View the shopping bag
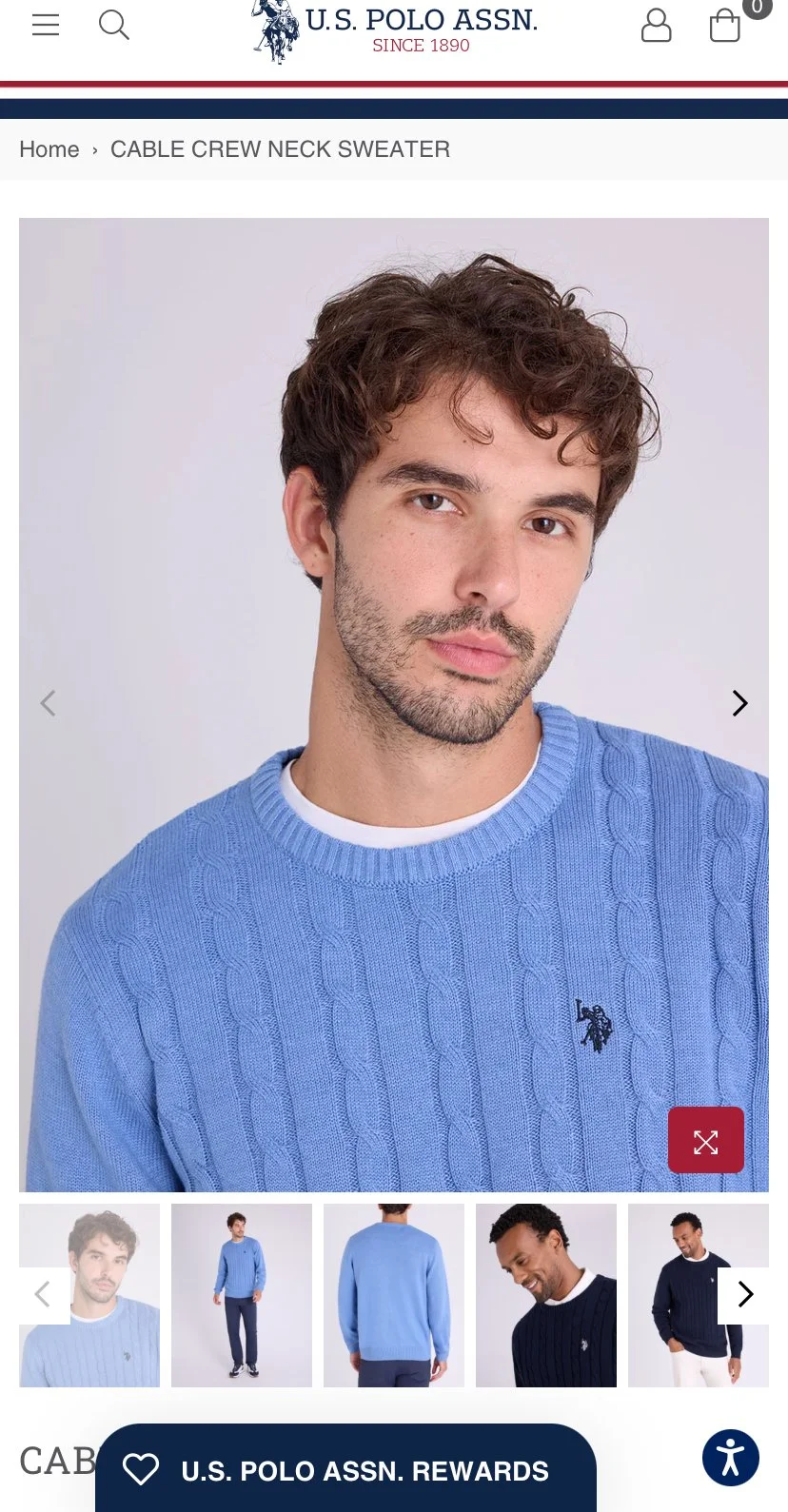The image size is (788, 1512). 725,26
